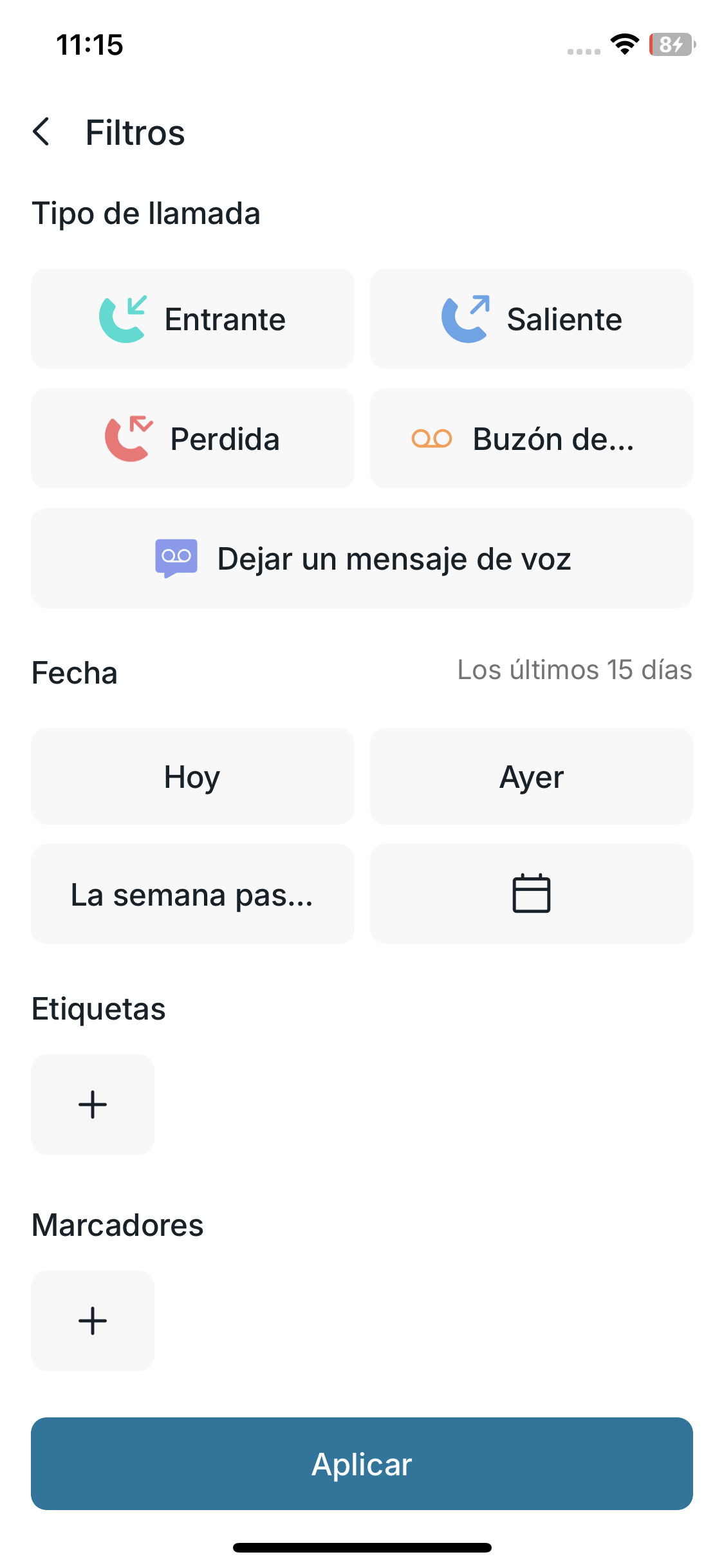
Task: Set the date filter to Hoy
Action: (x=192, y=777)
